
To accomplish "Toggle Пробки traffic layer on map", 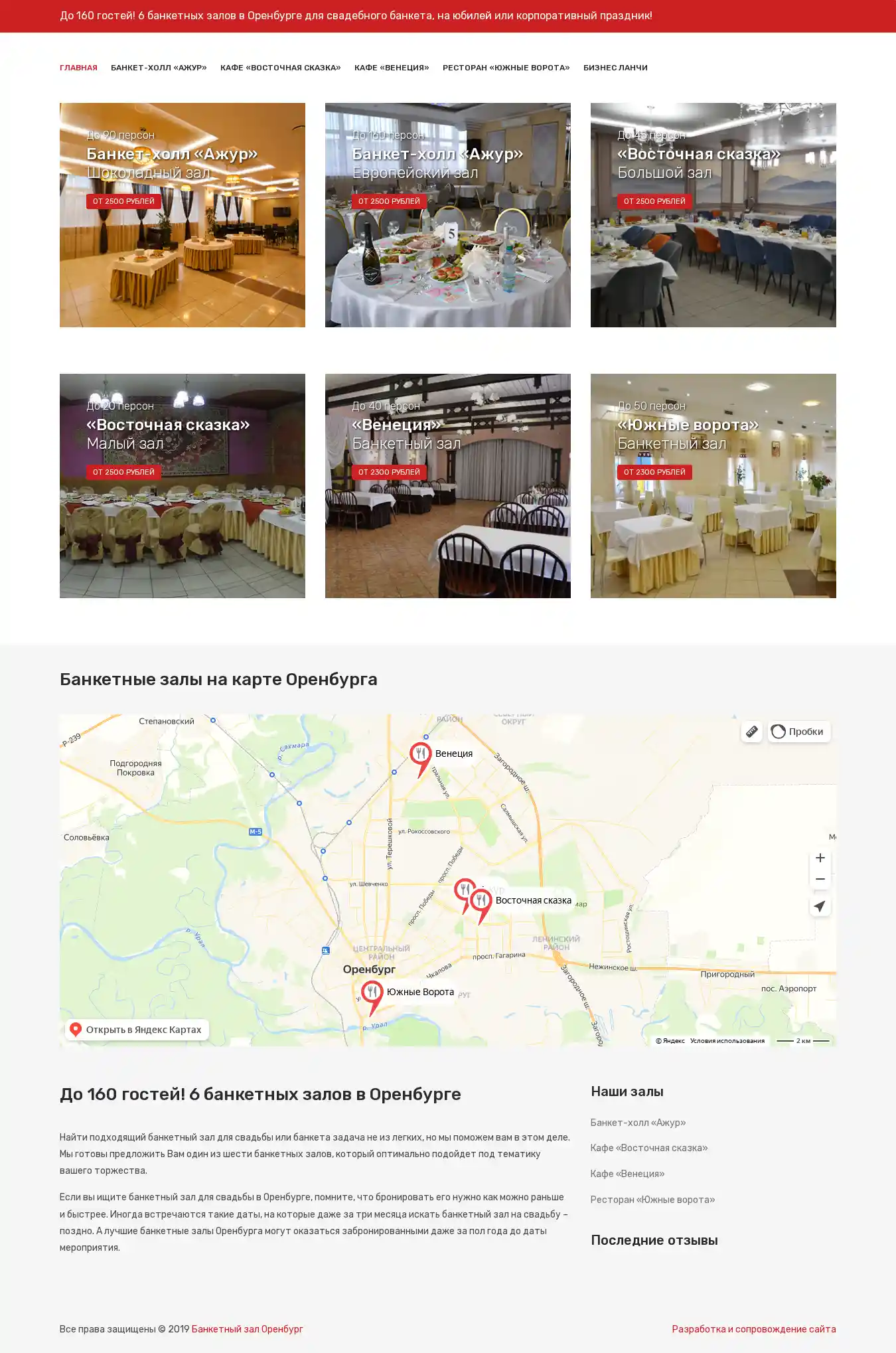I will click(798, 732).
